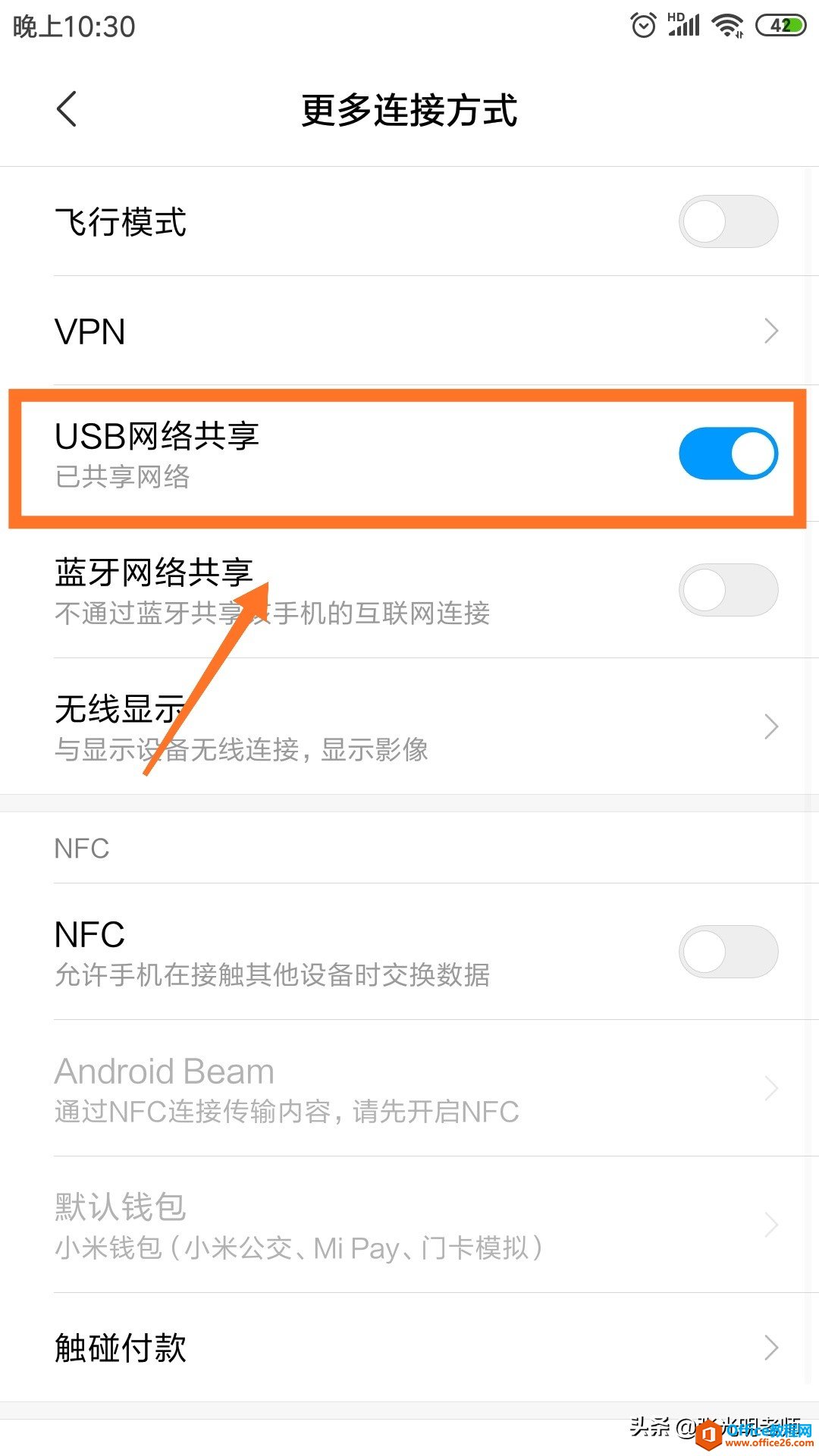Open 无线显示 wireless display

pos(409,726)
